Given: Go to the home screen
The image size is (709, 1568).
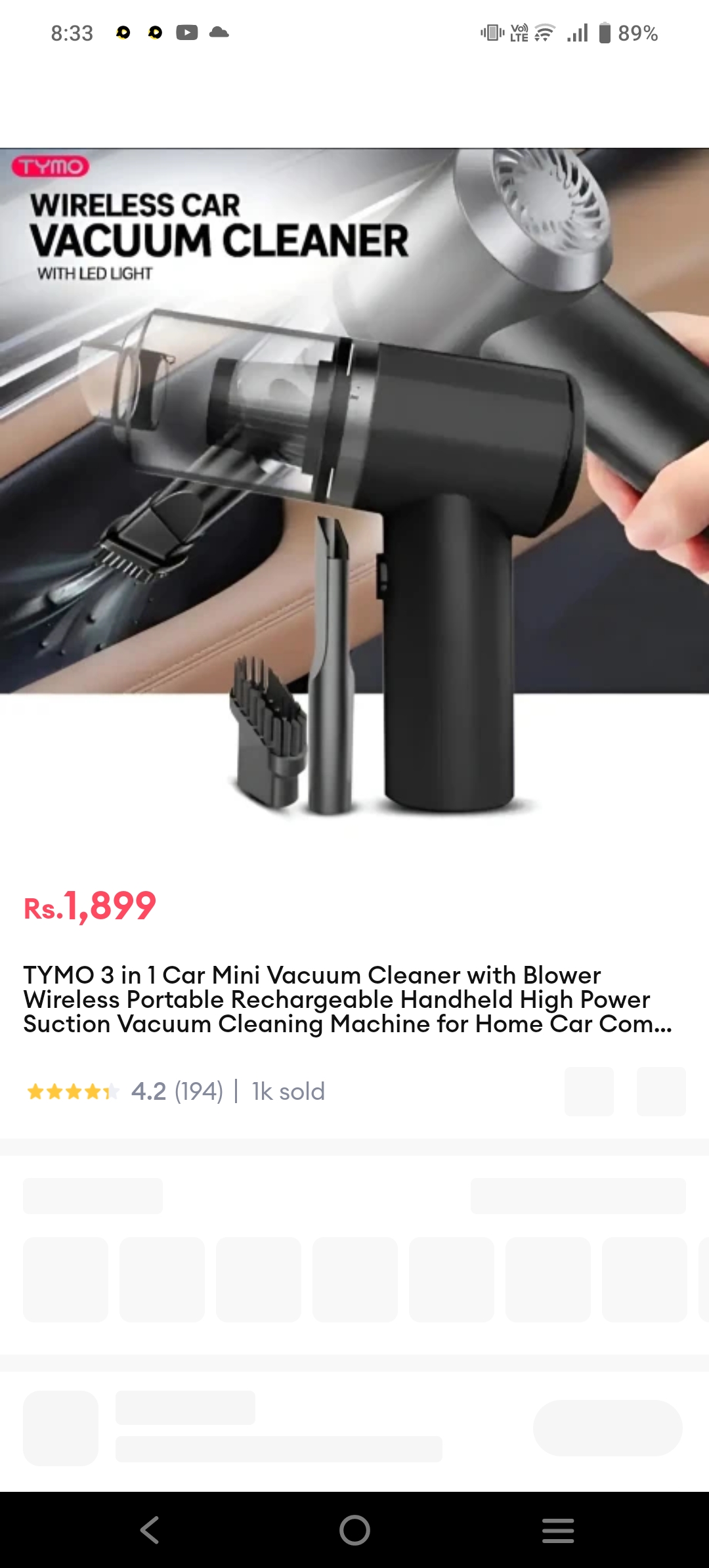Looking at the screenshot, I should (x=354, y=1530).
